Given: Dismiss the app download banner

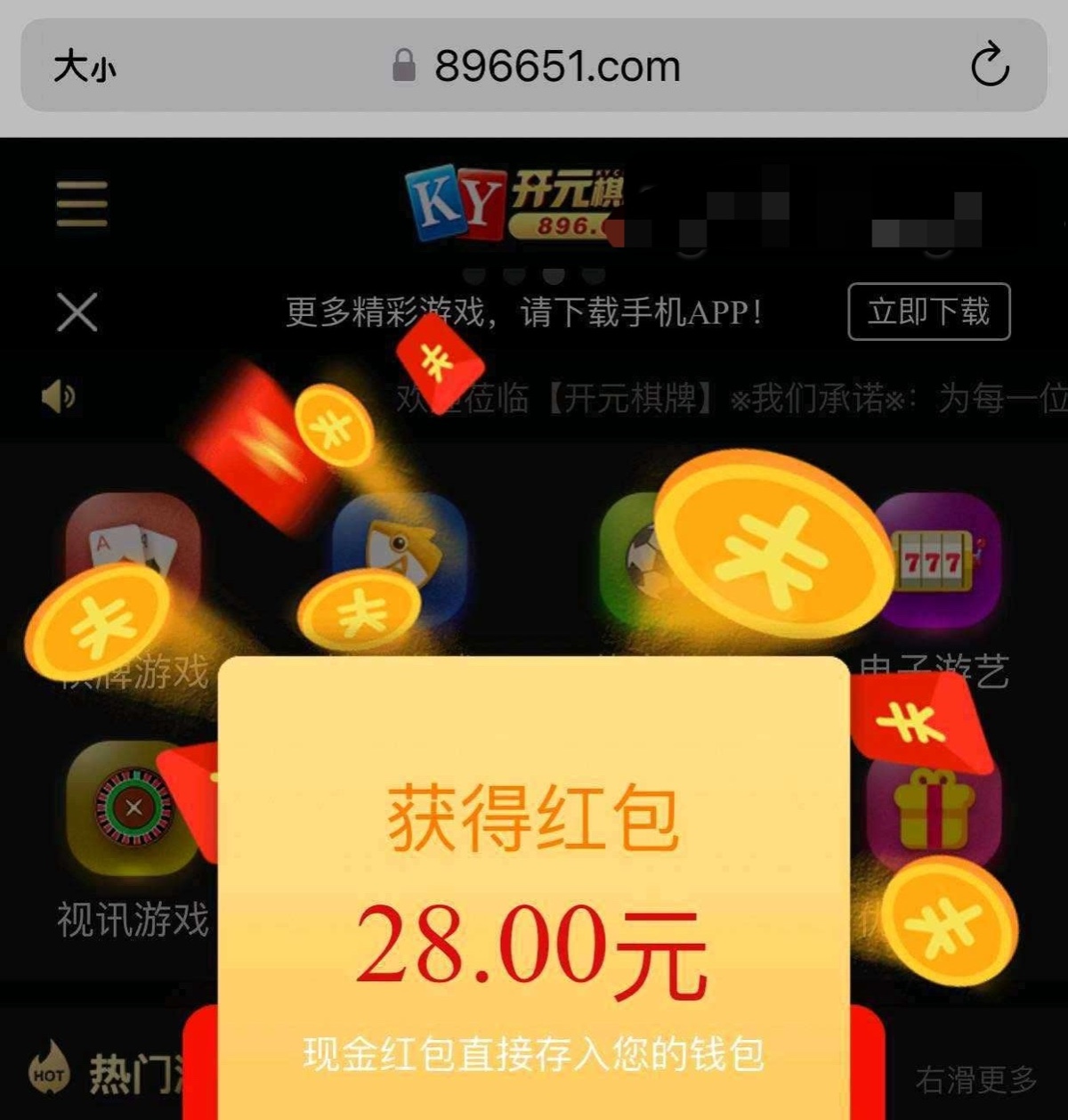Looking at the screenshot, I should click(x=77, y=312).
